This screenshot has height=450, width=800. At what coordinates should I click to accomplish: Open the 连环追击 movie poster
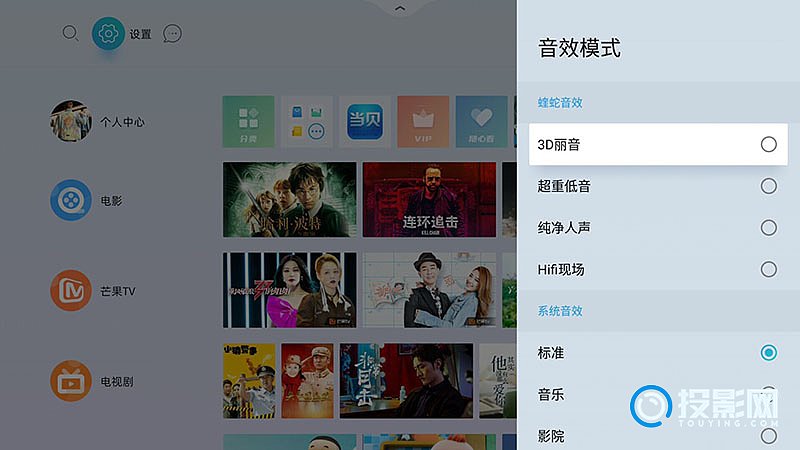pyautogui.click(x=429, y=199)
